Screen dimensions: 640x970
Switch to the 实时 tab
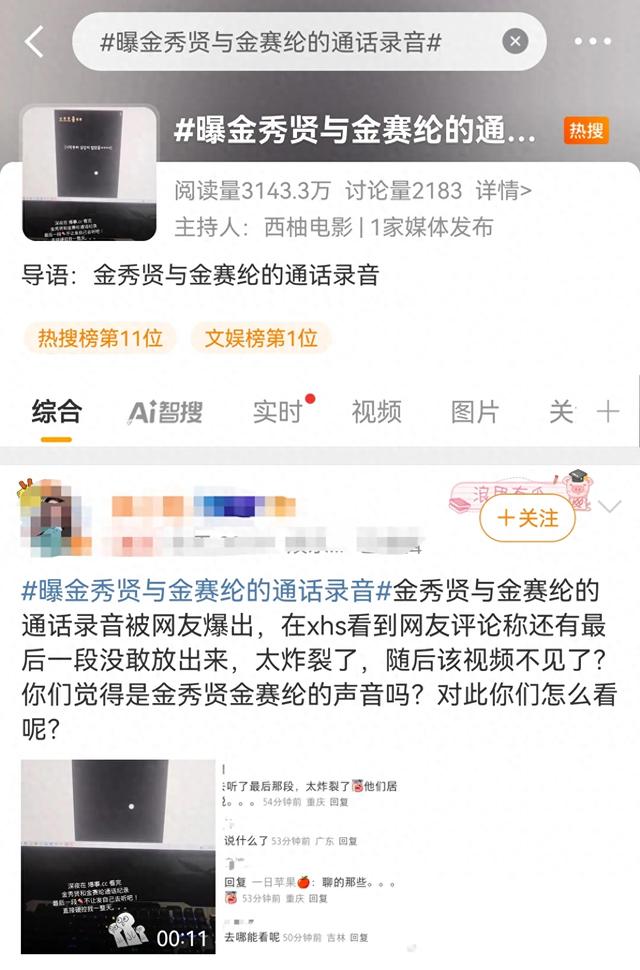[x=277, y=411]
